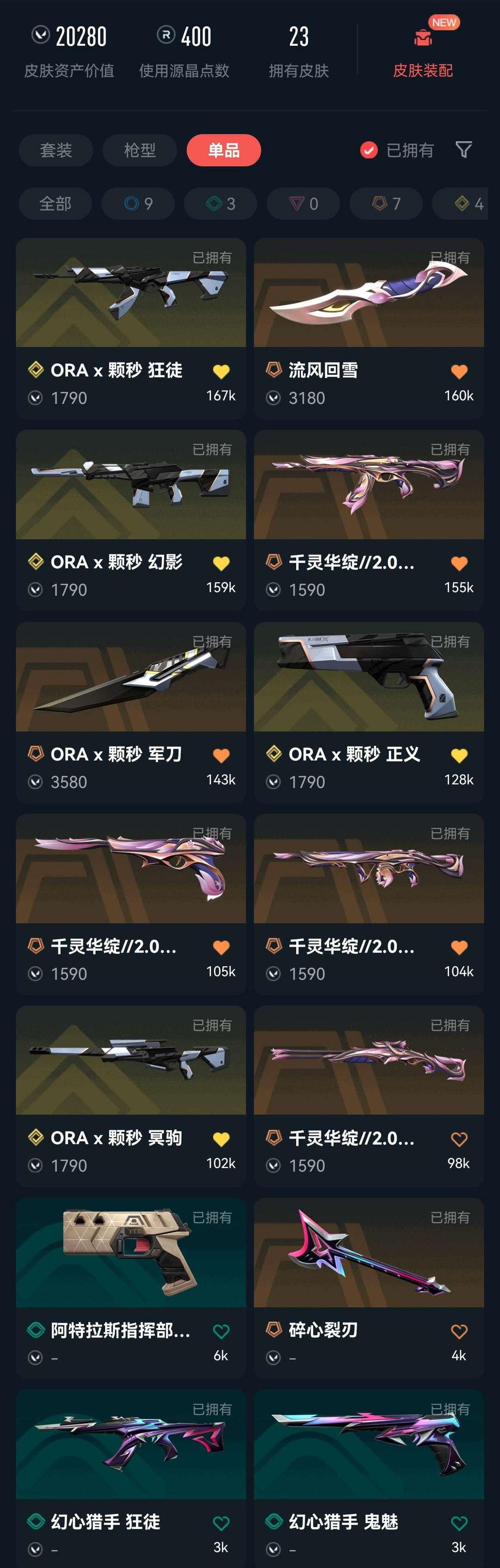Like the 碎心裂刃 skin
500x1568 pixels.
click(x=459, y=1331)
